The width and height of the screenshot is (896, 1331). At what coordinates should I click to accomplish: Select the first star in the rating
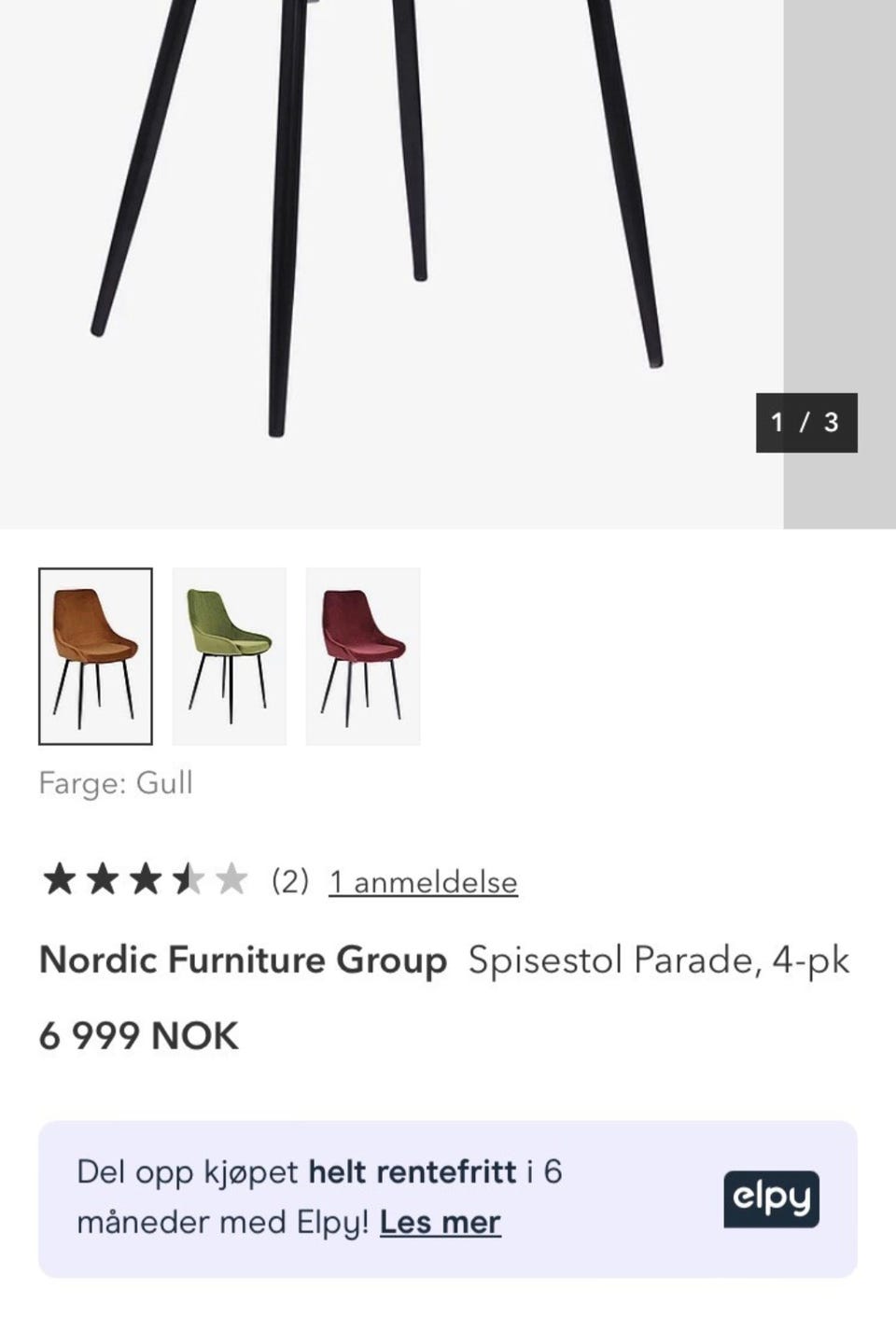point(60,877)
